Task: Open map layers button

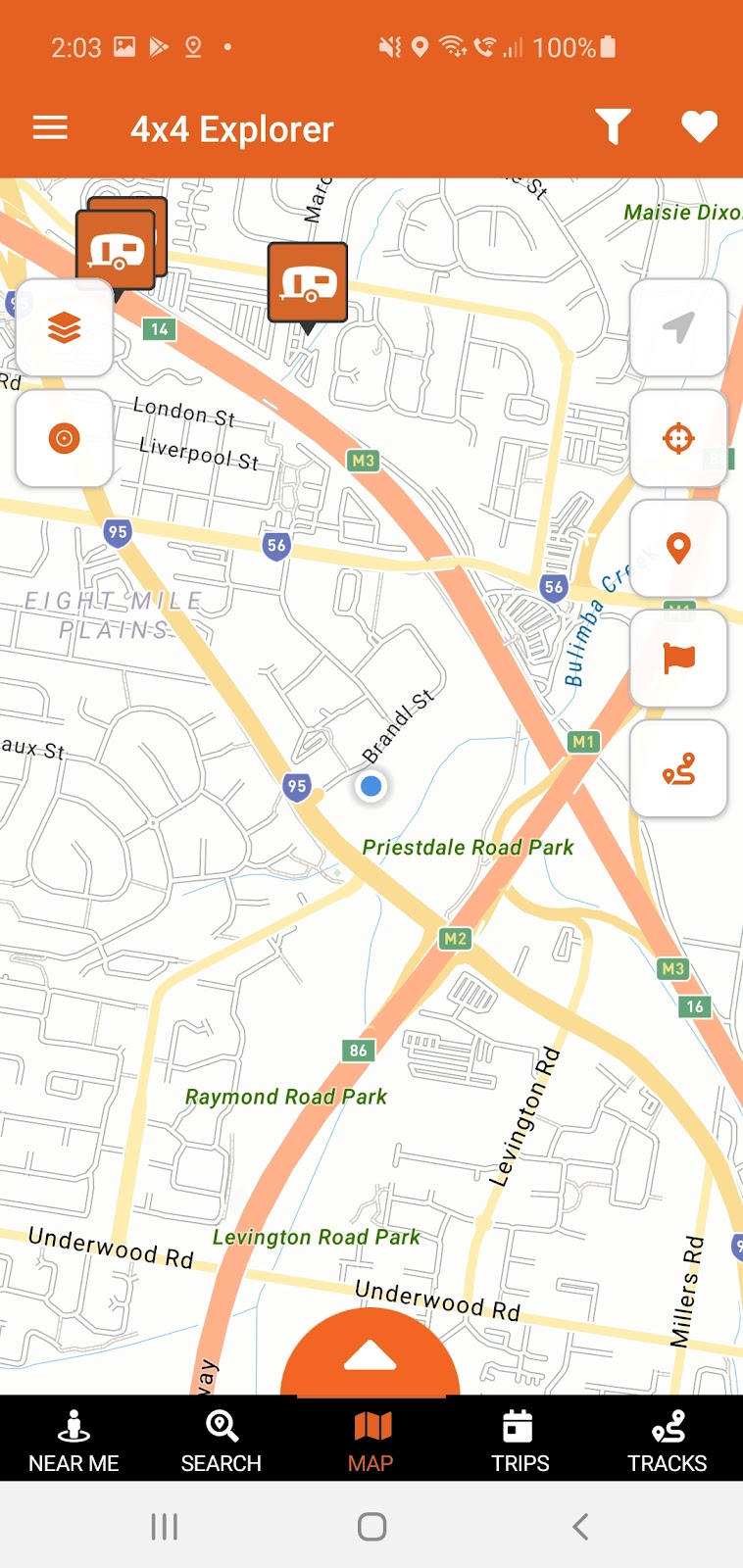Action: click(x=65, y=327)
